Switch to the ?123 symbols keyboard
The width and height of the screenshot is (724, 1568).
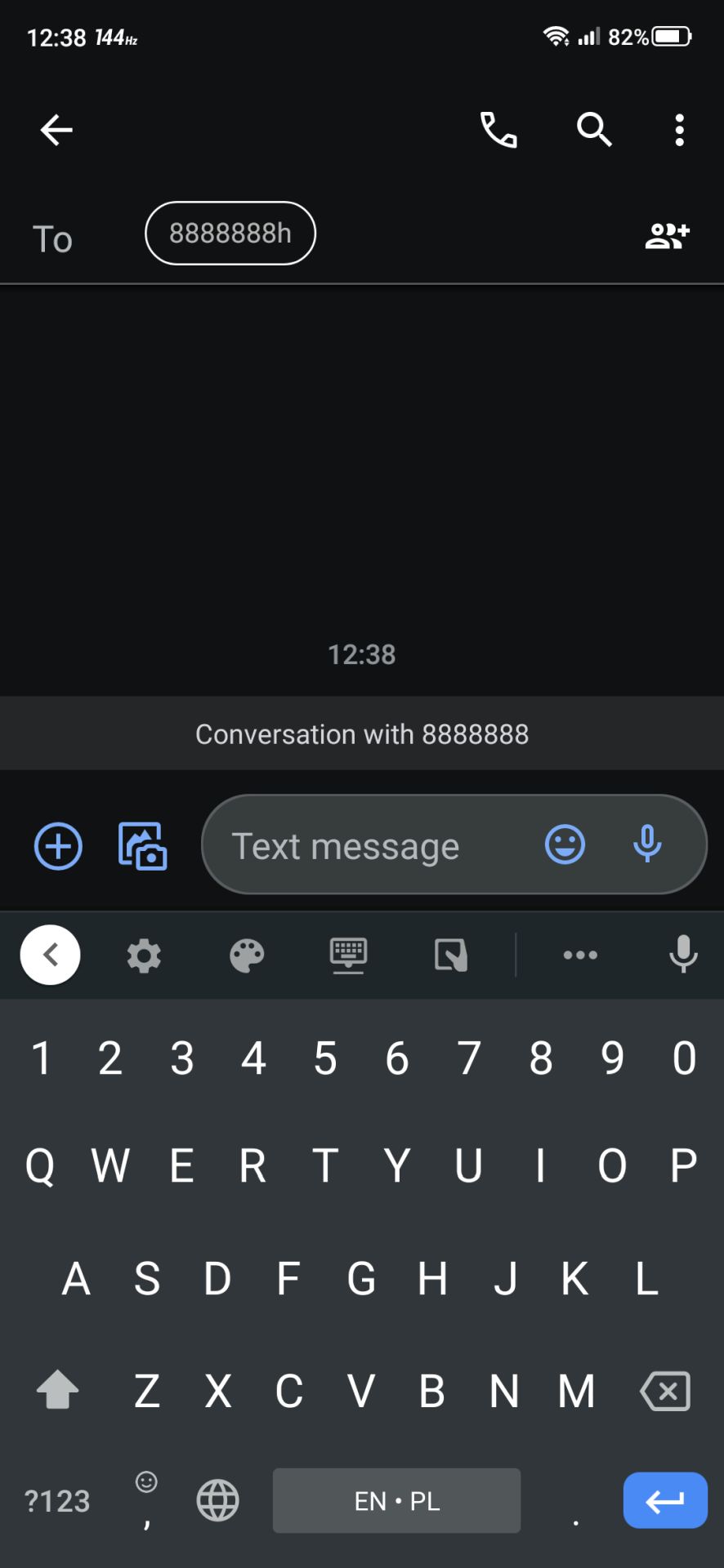click(57, 1501)
